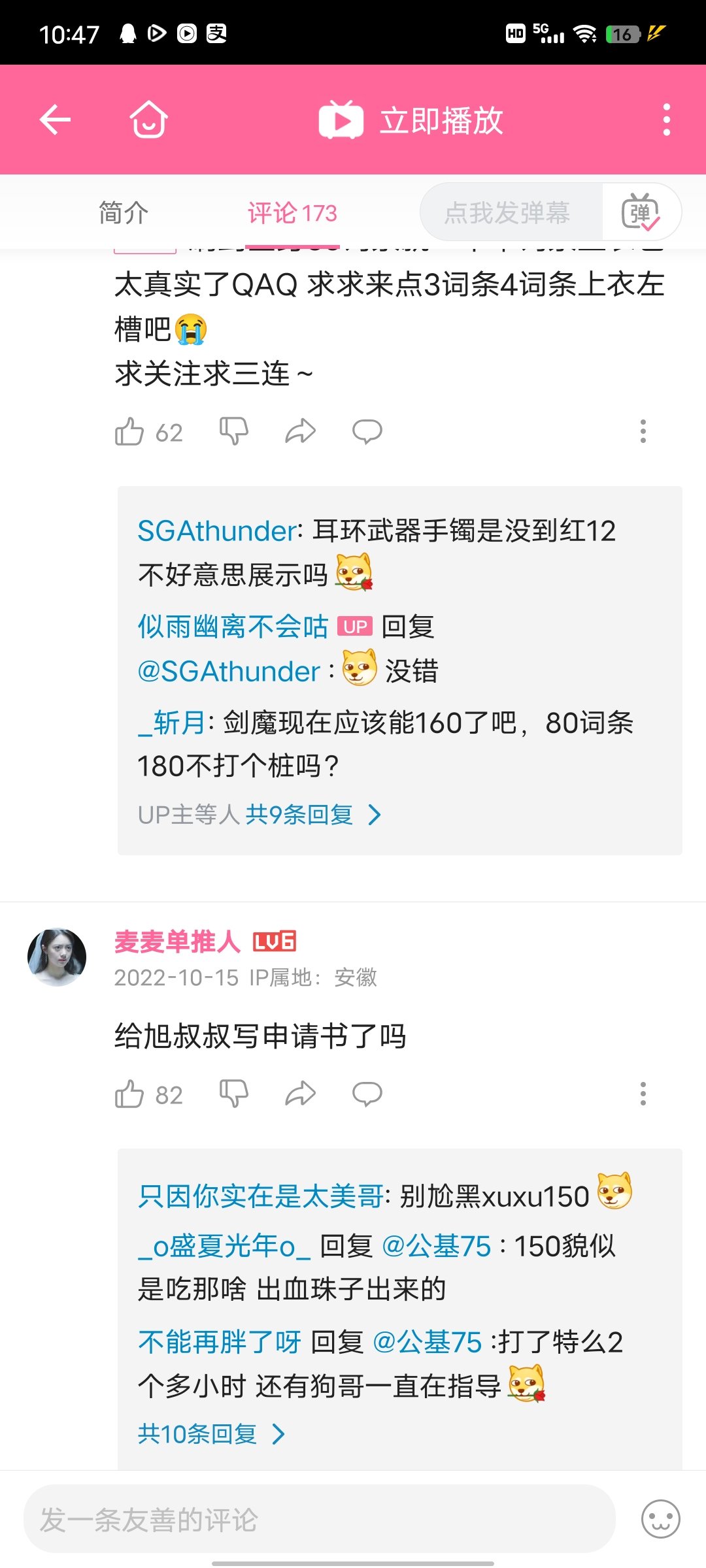The height and width of the screenshot is (1568, 706).
Task: Expand 共10条回复 replies
Action: (212, 1434)
